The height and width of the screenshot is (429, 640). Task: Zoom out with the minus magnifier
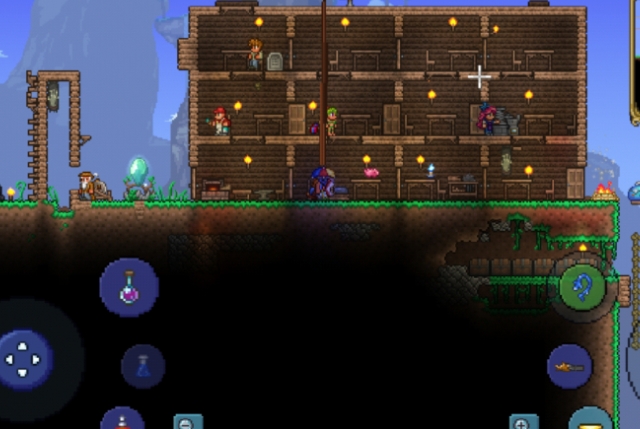tap(187, 422)
